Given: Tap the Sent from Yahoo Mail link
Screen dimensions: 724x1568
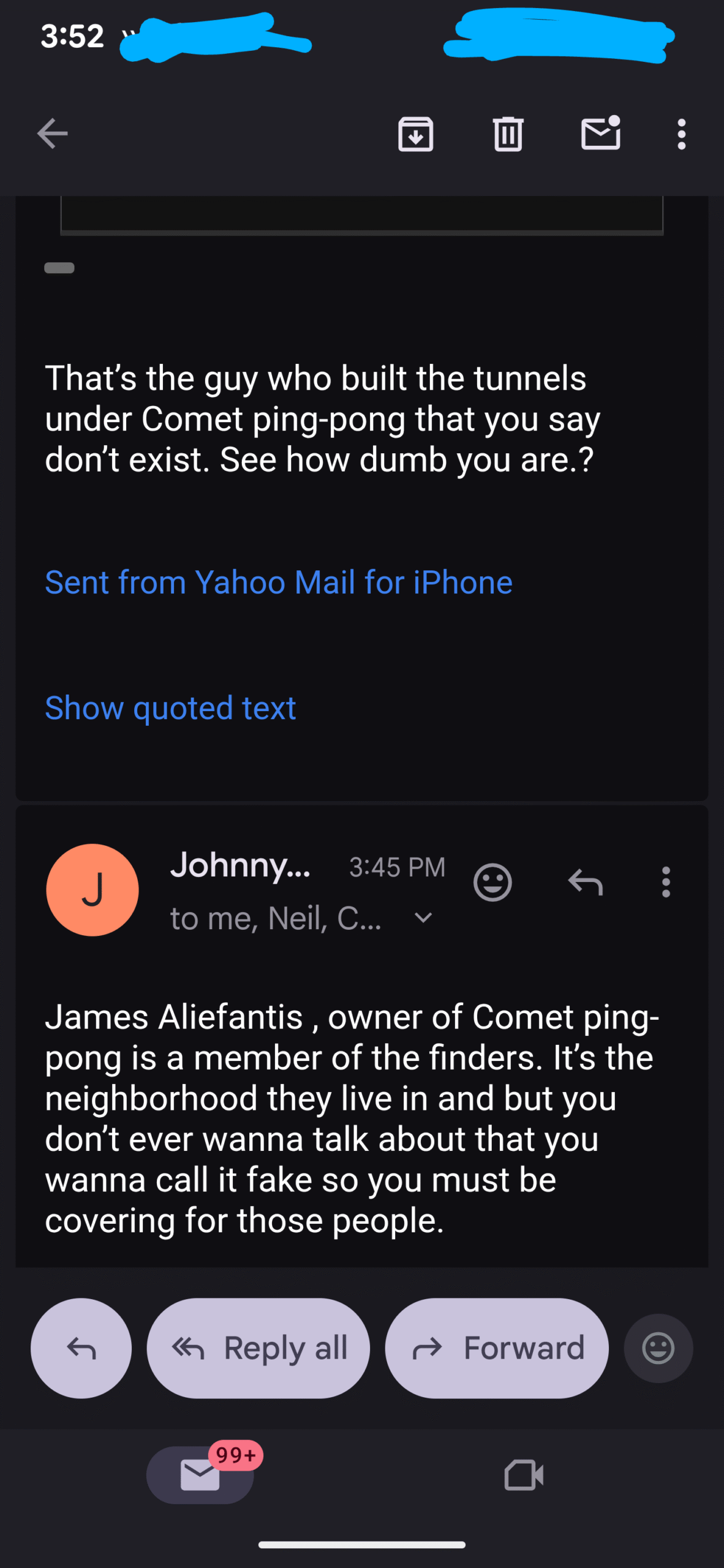Looking at the screenshot, I should pyautogui.click(x=279, y=582).
